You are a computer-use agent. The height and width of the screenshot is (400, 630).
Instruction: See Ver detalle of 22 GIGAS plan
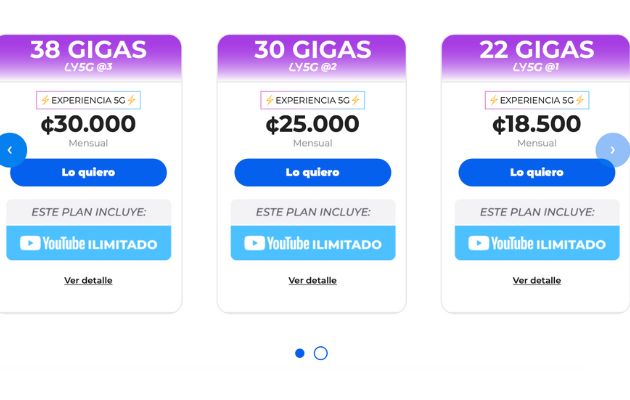click(536, 280)
